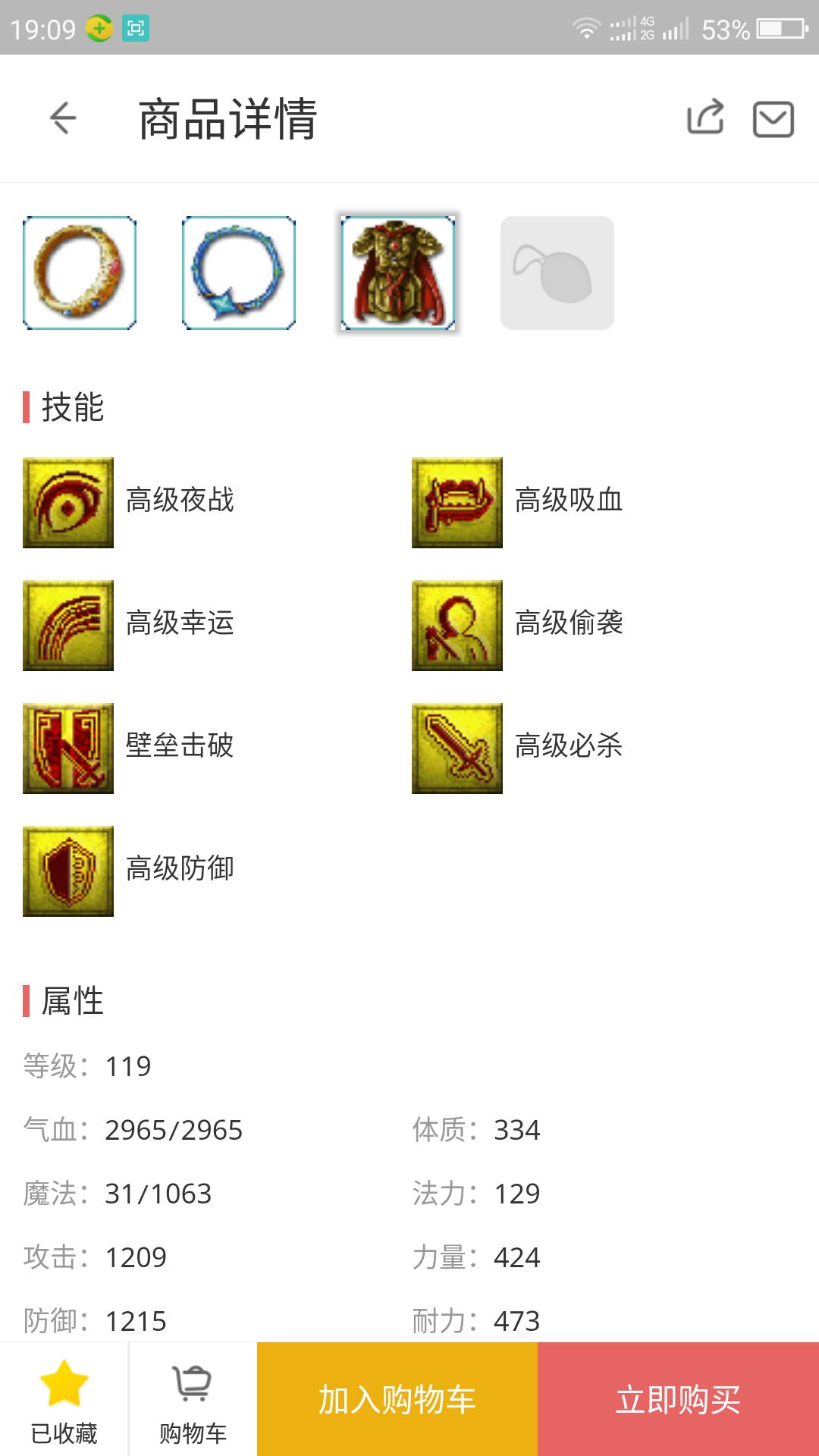Screen dimensions: 819x1456
Task: Go back from 商品详情 page
Action: tap(63, 118)
